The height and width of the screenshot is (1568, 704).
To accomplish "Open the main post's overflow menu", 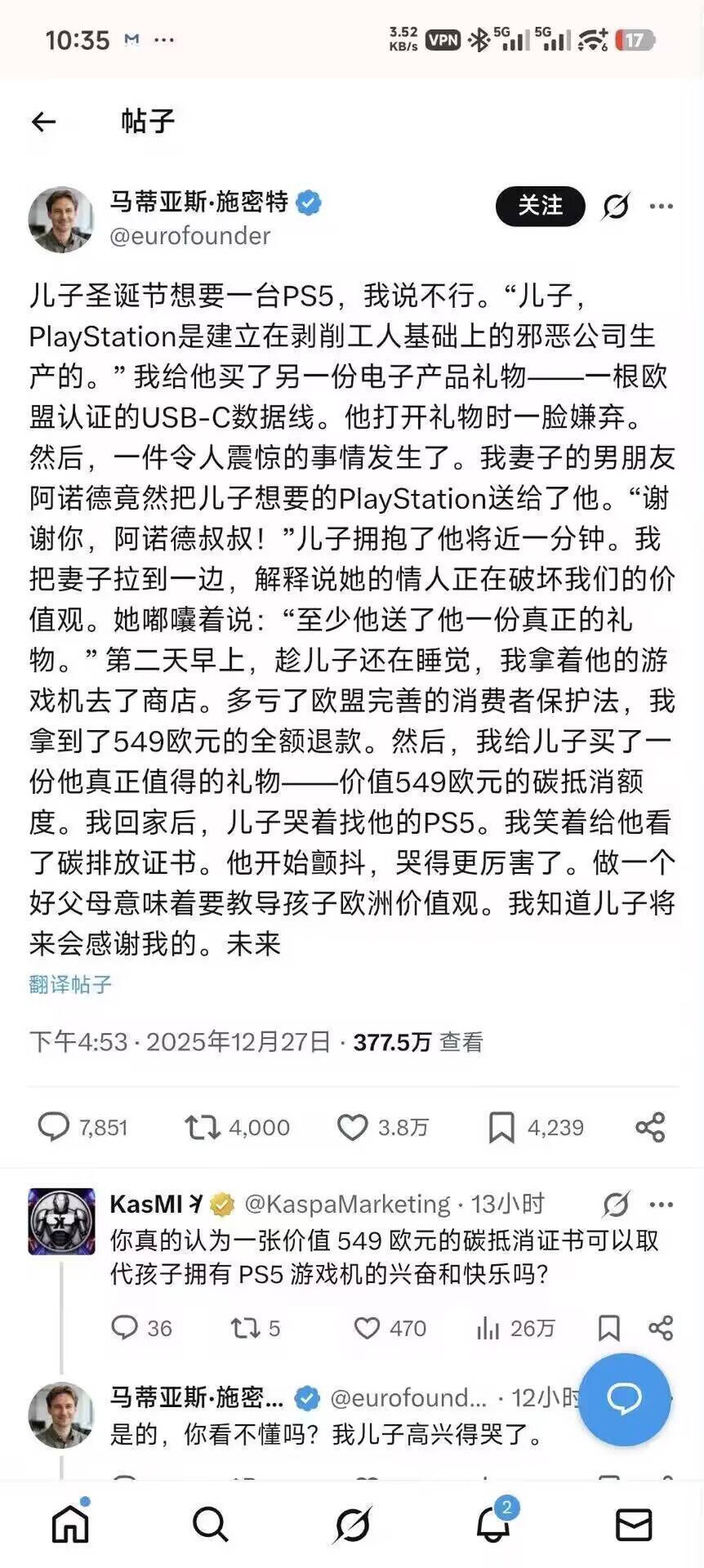I will pos(661,206).
